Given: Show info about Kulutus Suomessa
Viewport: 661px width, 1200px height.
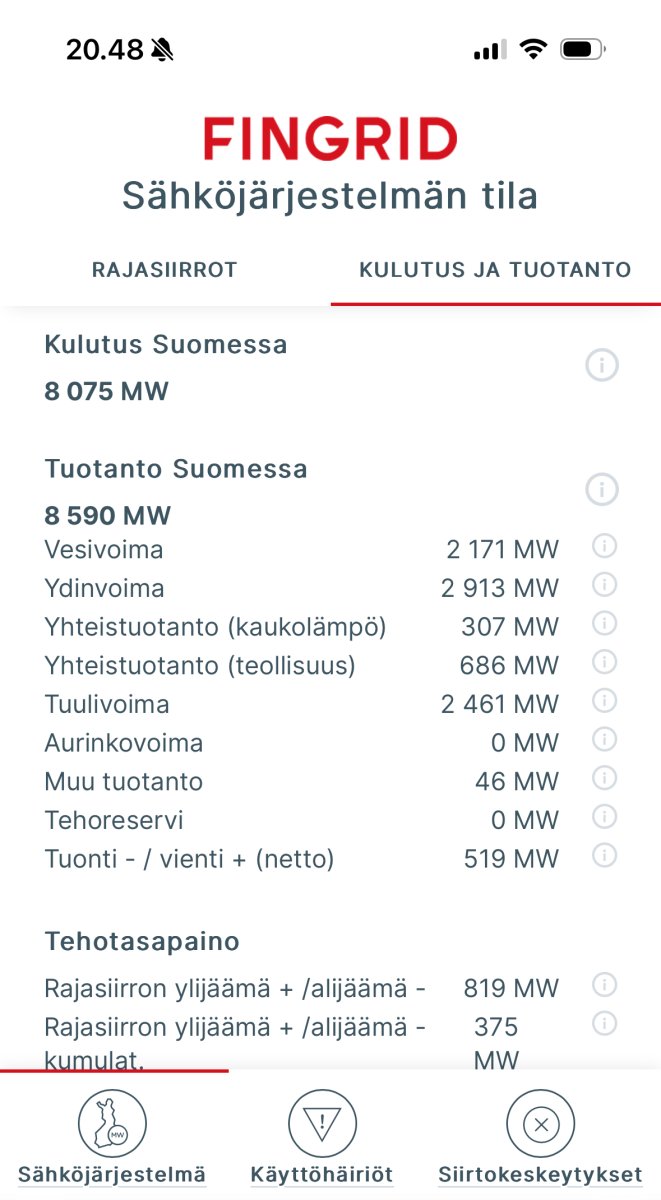Looking at the screenshot, I should [x=602, y=366].
